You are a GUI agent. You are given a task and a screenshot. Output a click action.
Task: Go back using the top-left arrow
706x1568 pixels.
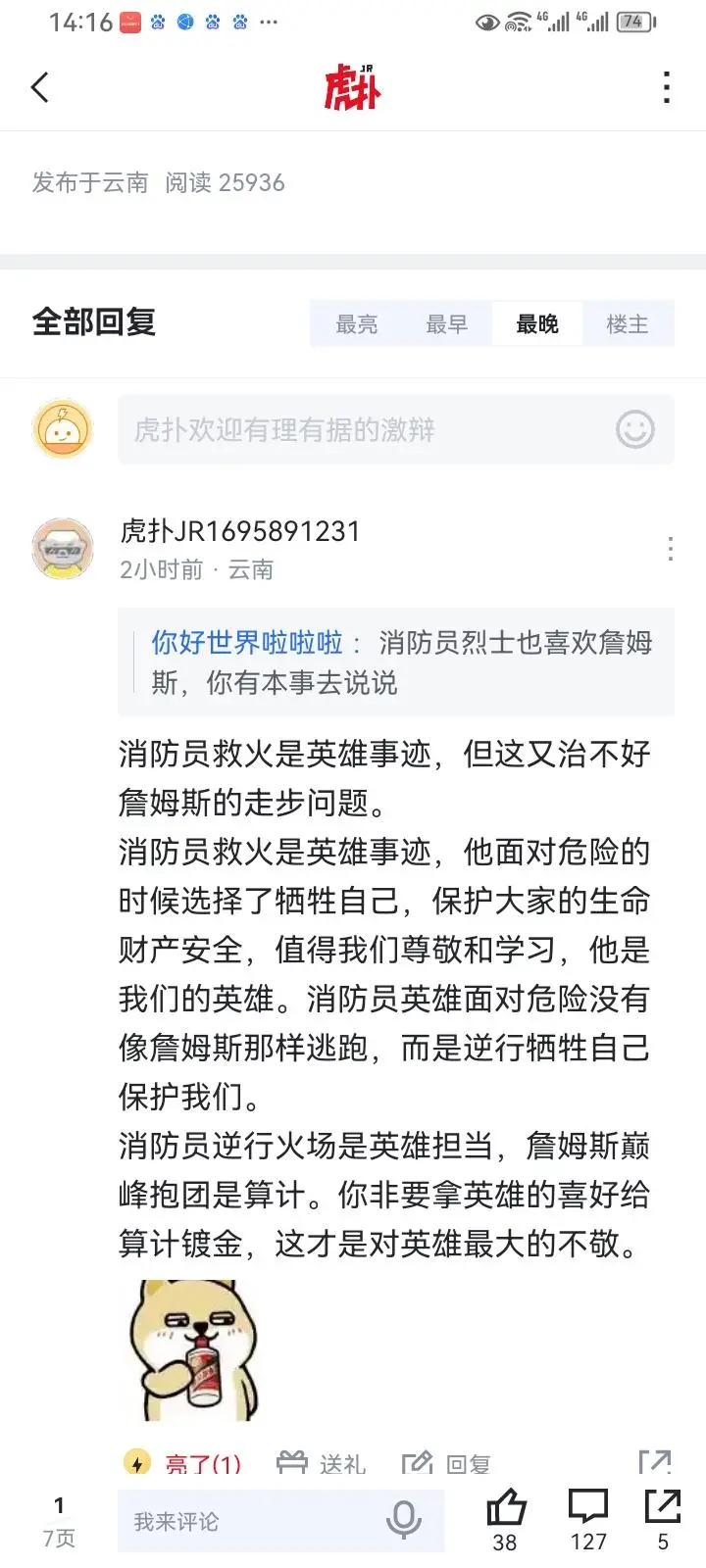pos(40,87)
